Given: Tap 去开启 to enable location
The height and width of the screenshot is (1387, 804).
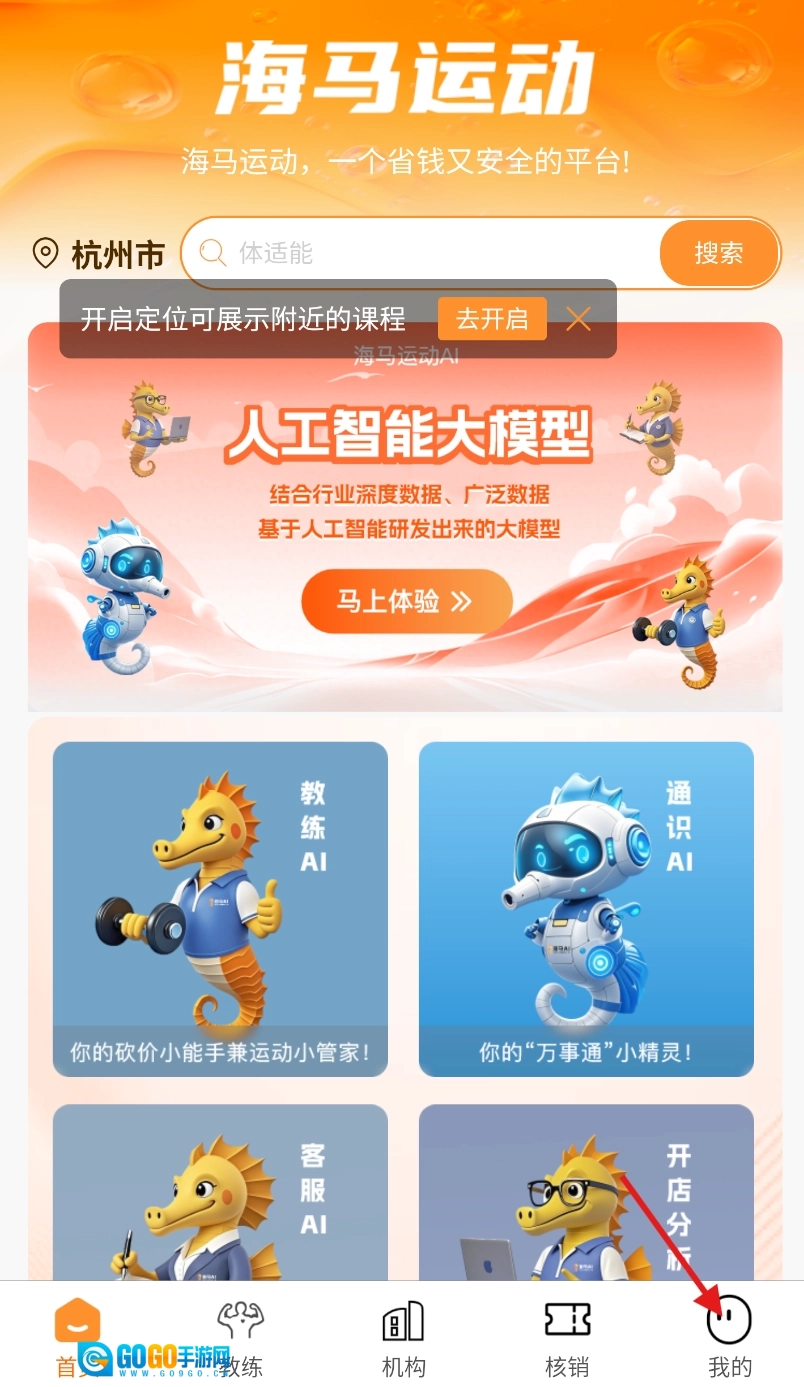Looking at the screenshot, I should [x=492, y=319].
